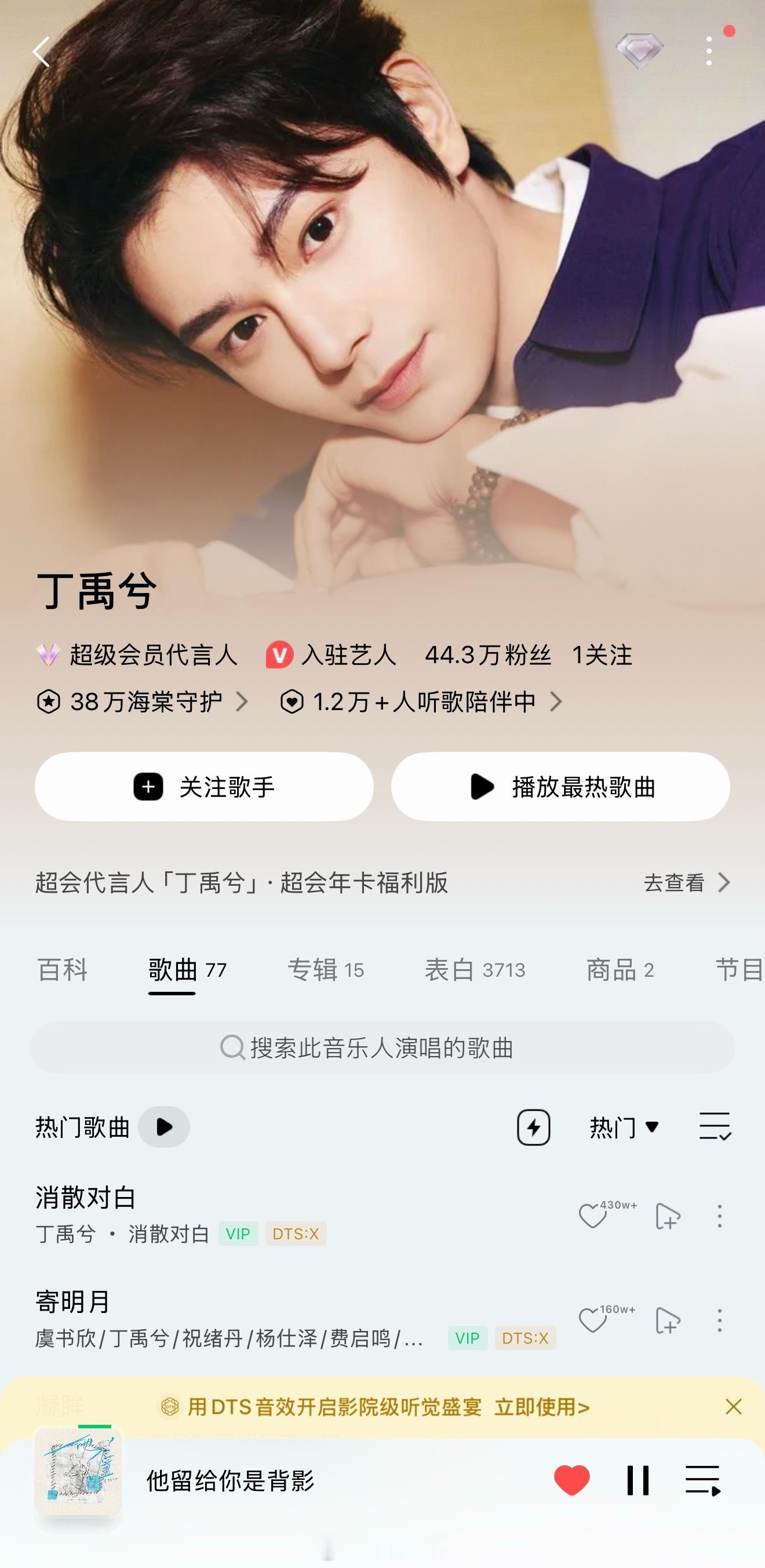Search songs by this artist
The image size is (765, 1568).
pos(382,1047)
